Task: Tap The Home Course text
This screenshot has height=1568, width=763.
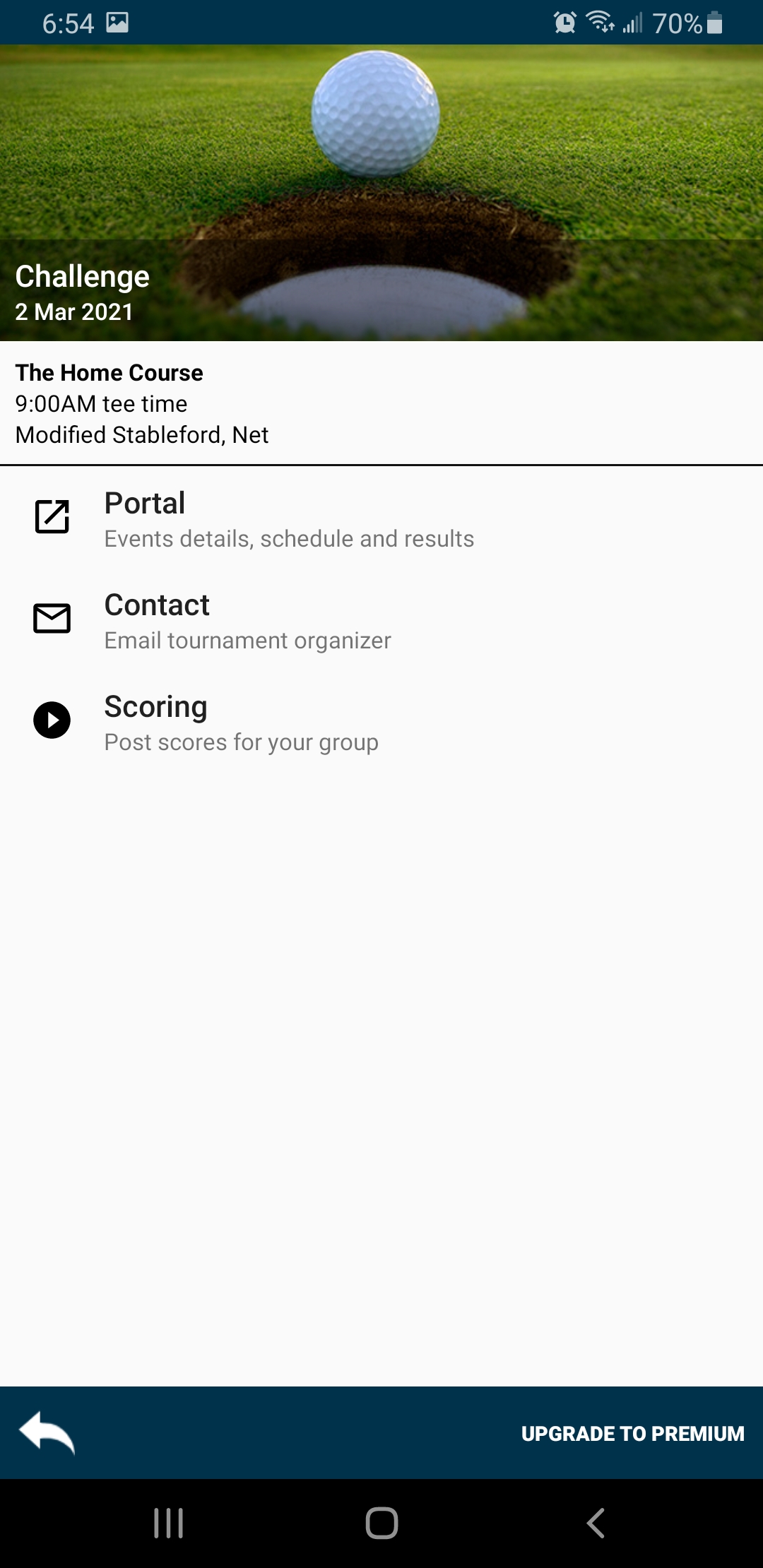Action: click(110, 373)
